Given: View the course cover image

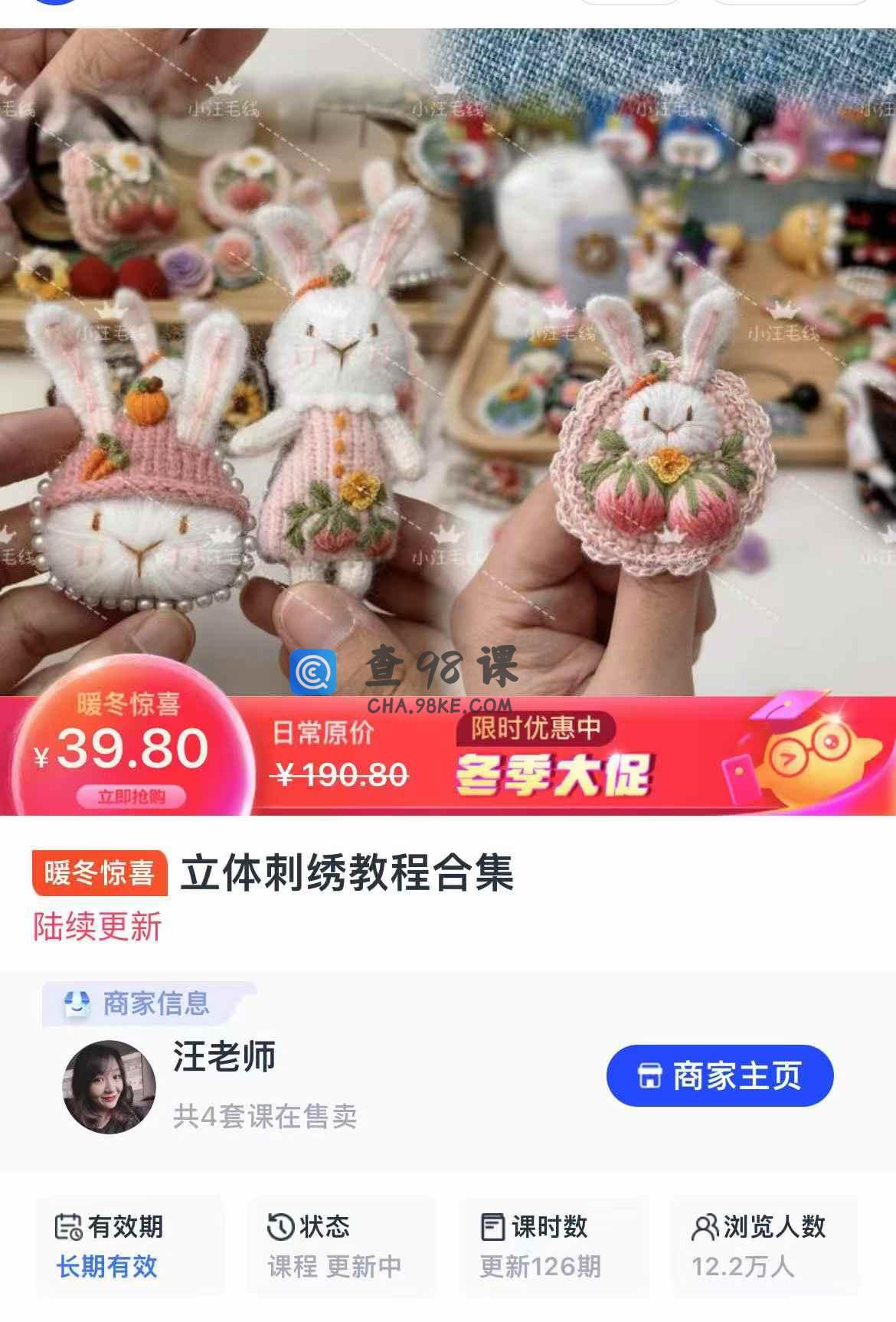Looking at the screenshot, I should click(448, 360).
